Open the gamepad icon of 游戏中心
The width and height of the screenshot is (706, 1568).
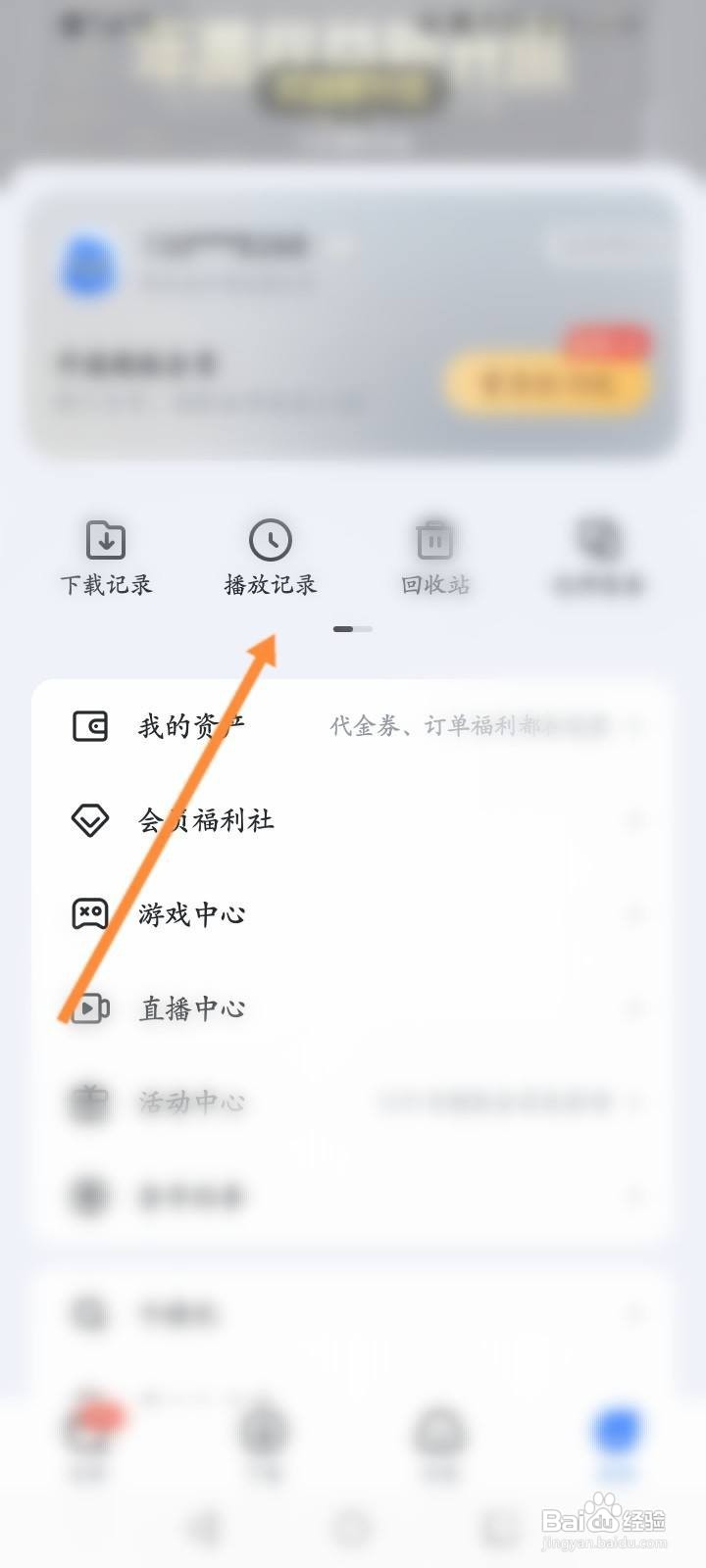(x=89, y=913)
